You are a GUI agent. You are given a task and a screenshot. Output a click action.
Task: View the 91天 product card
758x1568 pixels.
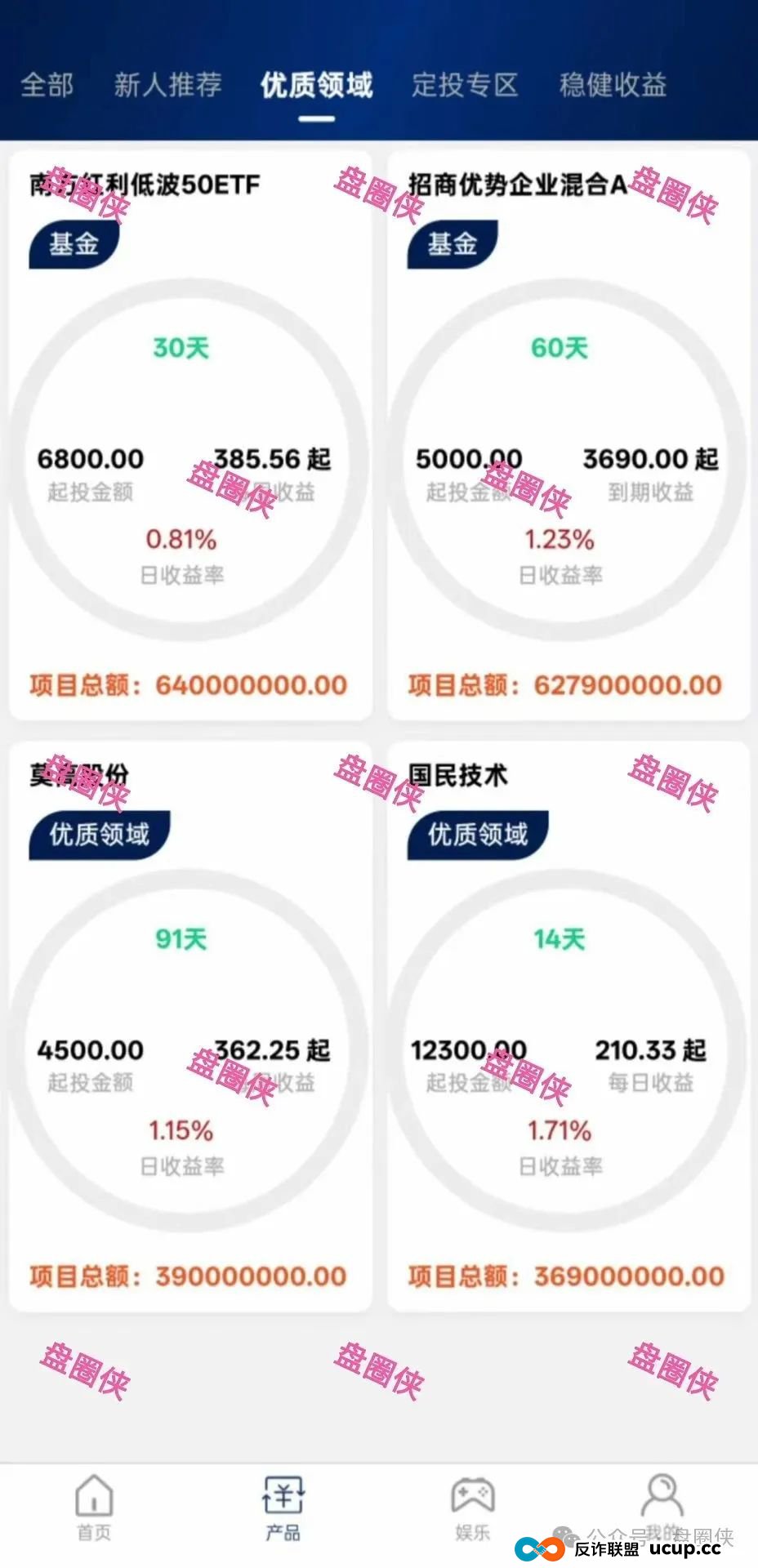[189, 1025]
